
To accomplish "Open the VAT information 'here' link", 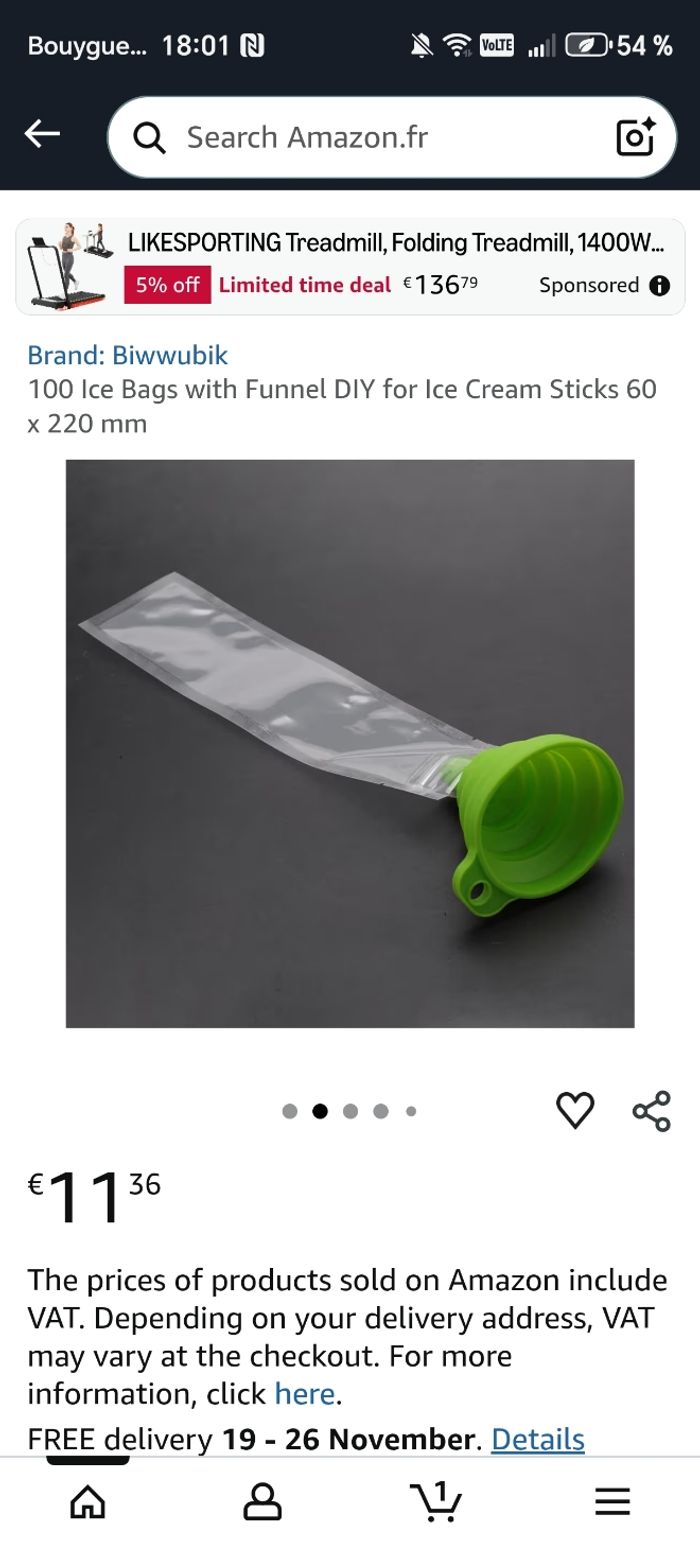I will pos(304,1393).
